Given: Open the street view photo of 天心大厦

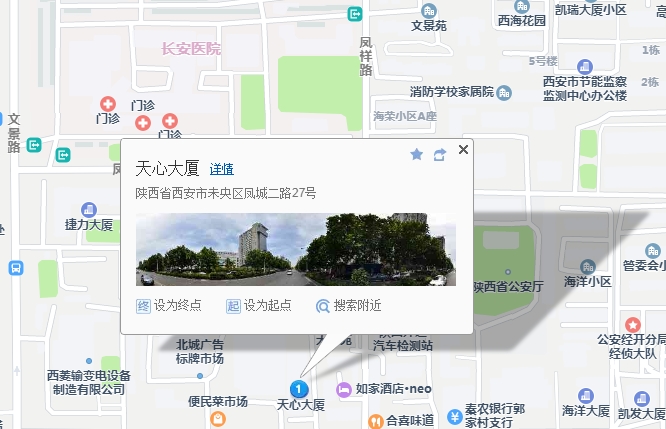Looking at the screenshot, I should pos(295,249).
